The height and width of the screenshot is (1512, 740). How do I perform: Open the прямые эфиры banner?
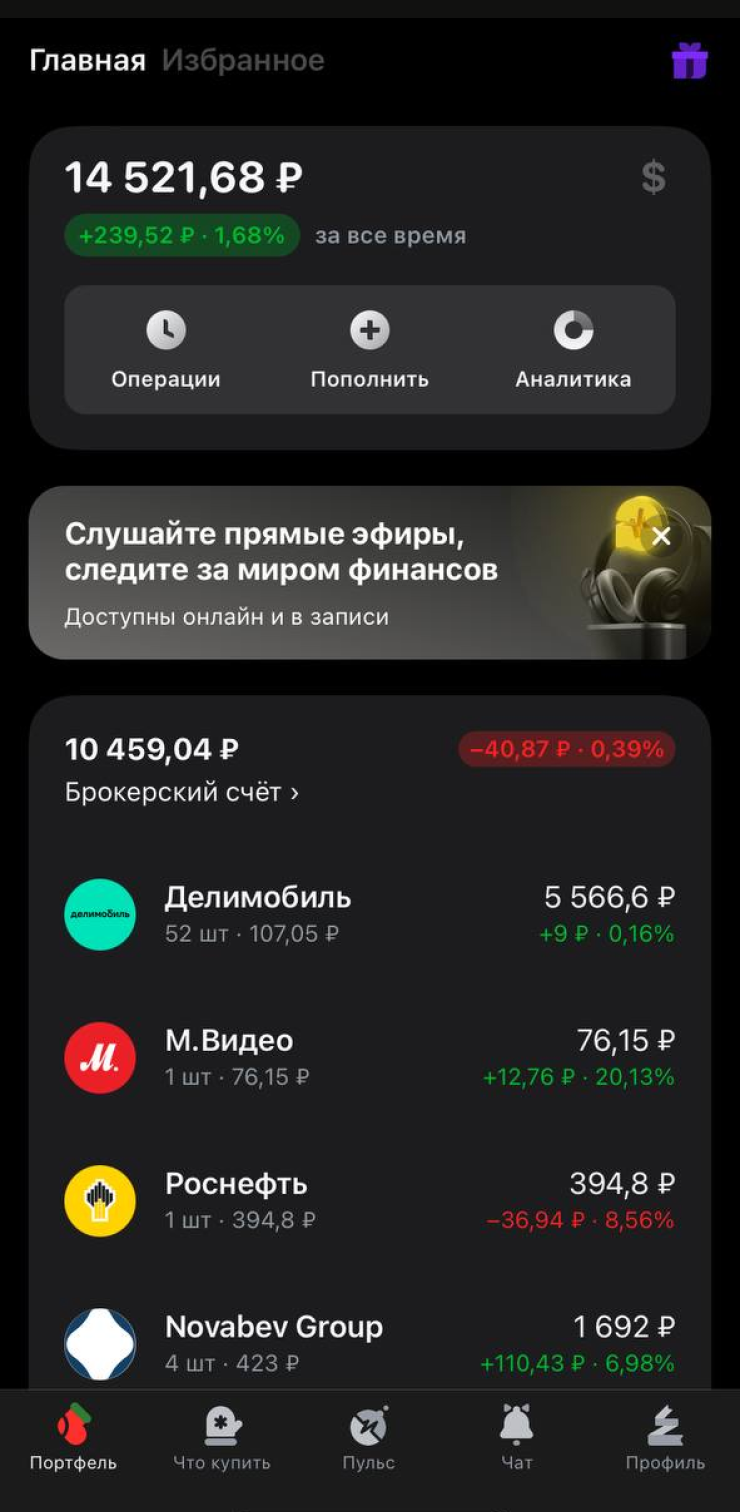pos(300,573)
